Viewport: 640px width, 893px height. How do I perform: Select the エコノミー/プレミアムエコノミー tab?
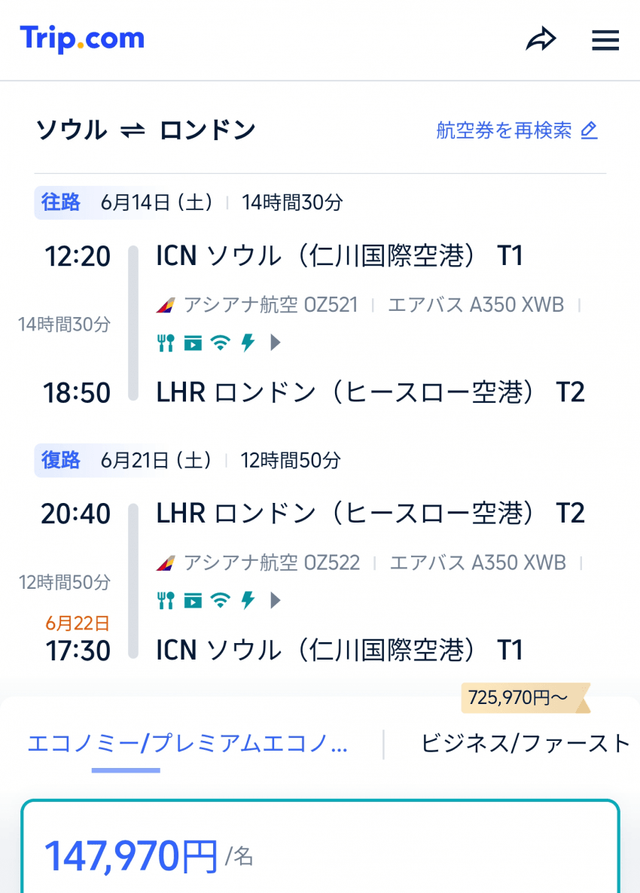188,744
